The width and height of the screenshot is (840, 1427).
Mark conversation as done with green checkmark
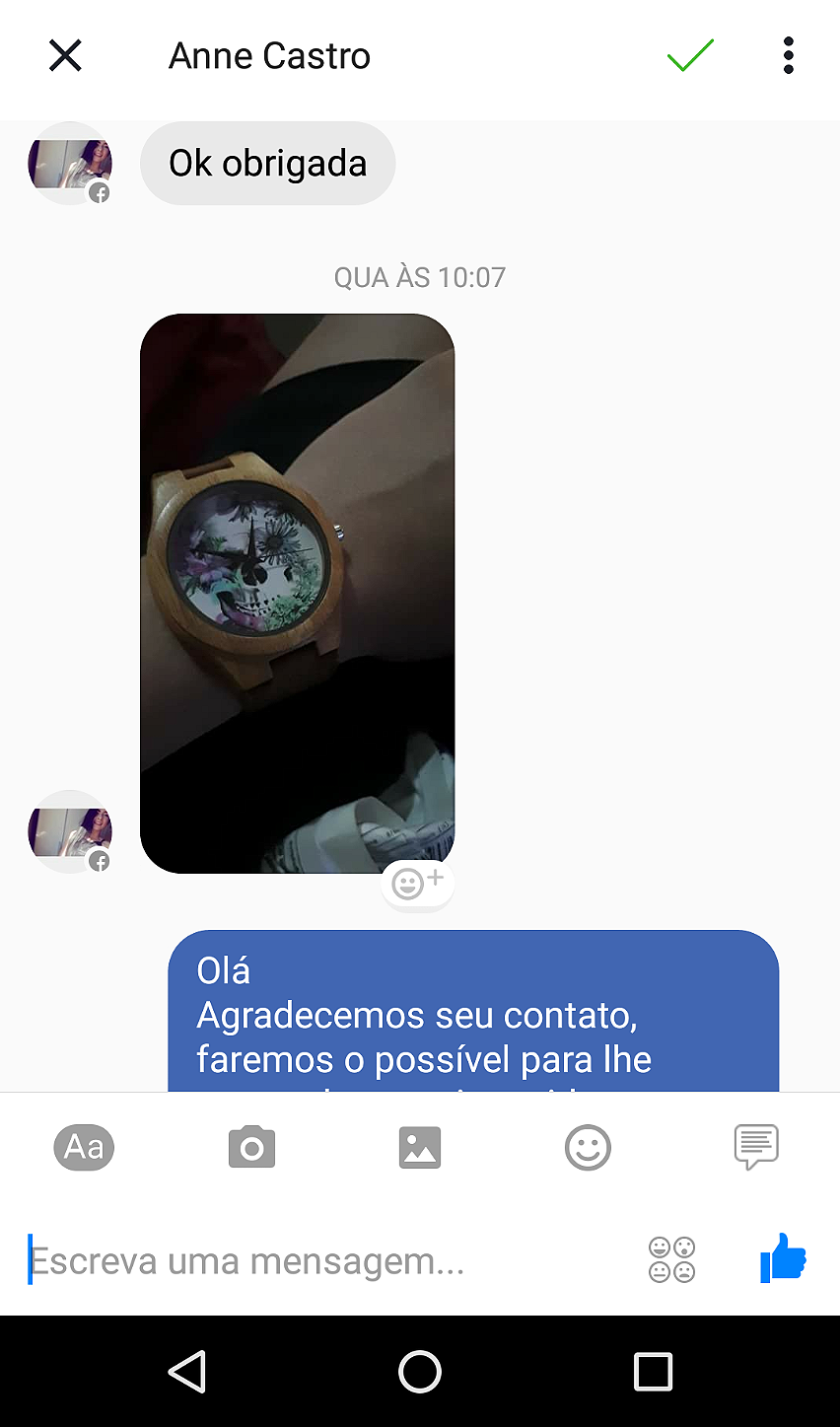point(689,56)
